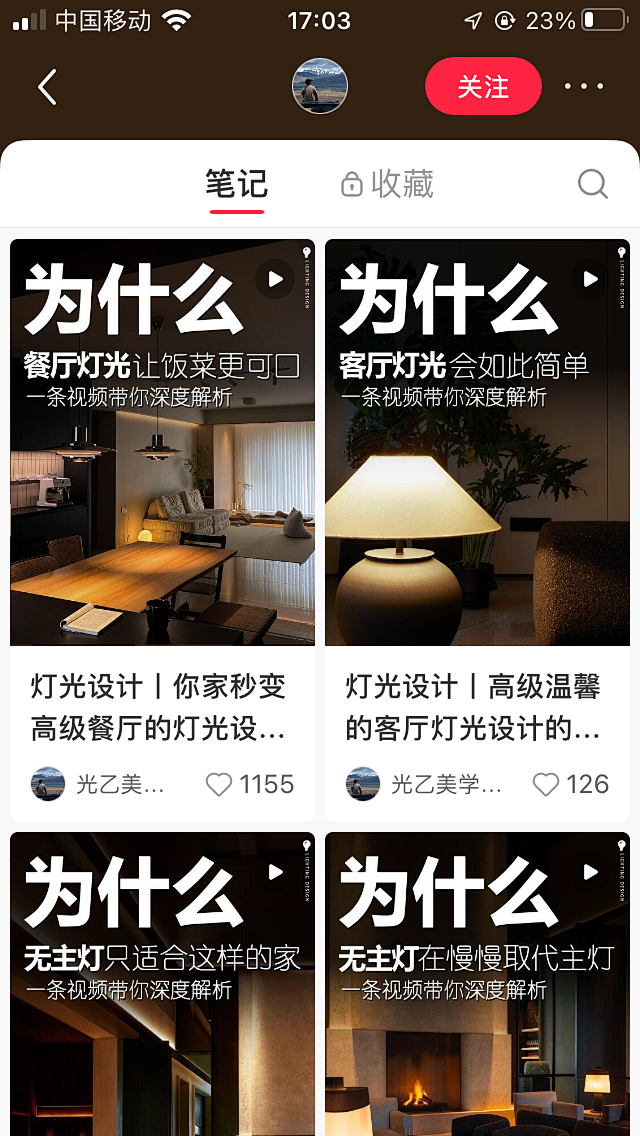Search this user's notes
This screenshot has width=640, height=1136.
point(592,184)
